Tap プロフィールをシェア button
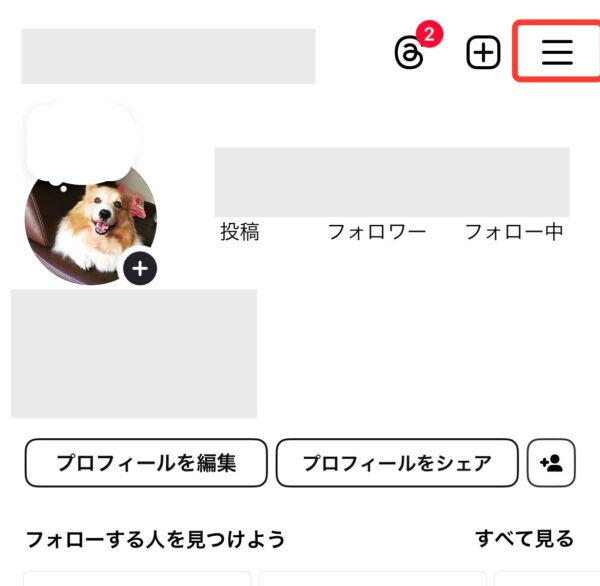Viewport: 600px width, 586px height. [x=397, y=463]
